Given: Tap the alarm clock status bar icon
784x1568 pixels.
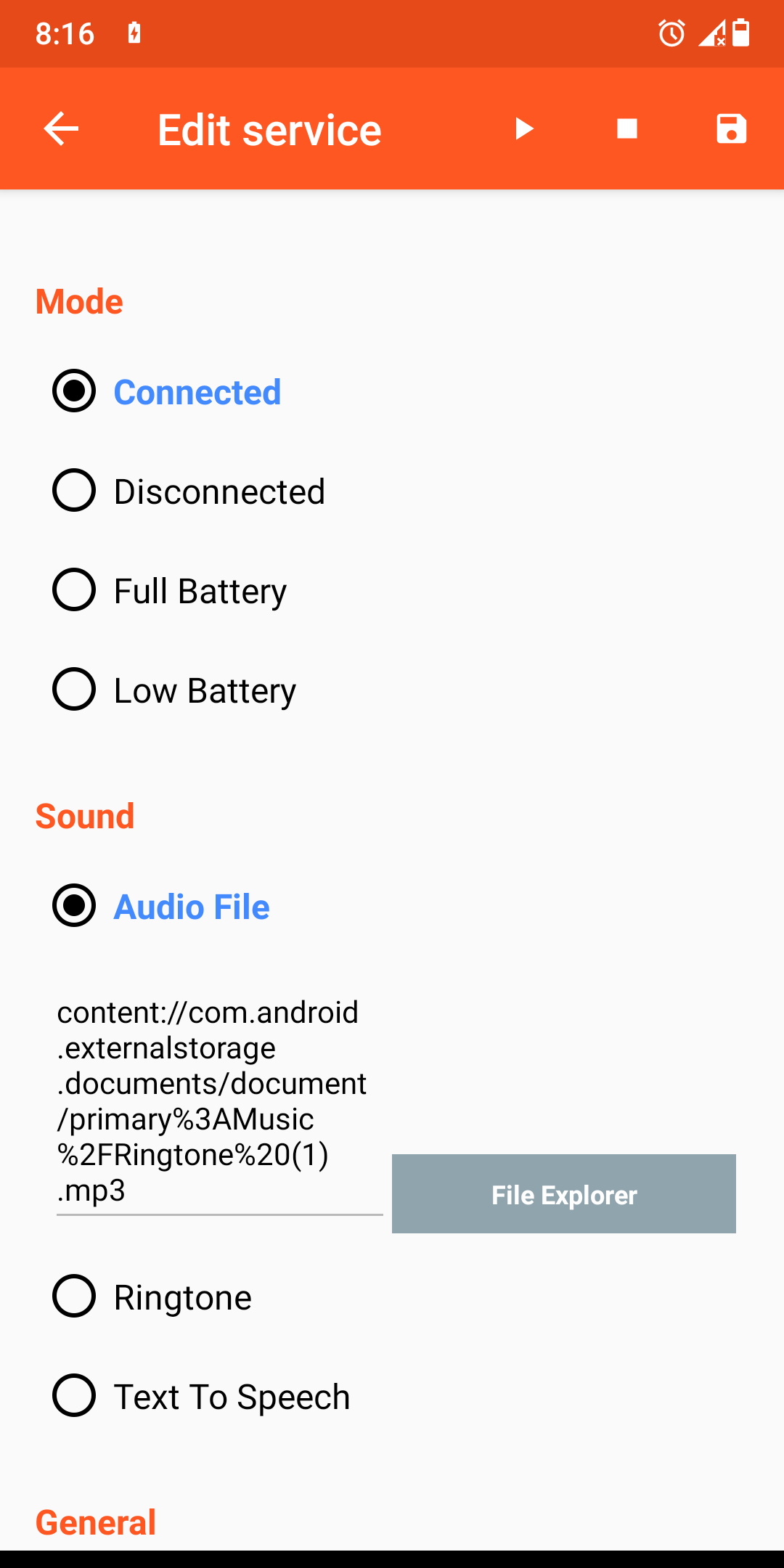Looking at the screenshot, I should click(669, 33).
